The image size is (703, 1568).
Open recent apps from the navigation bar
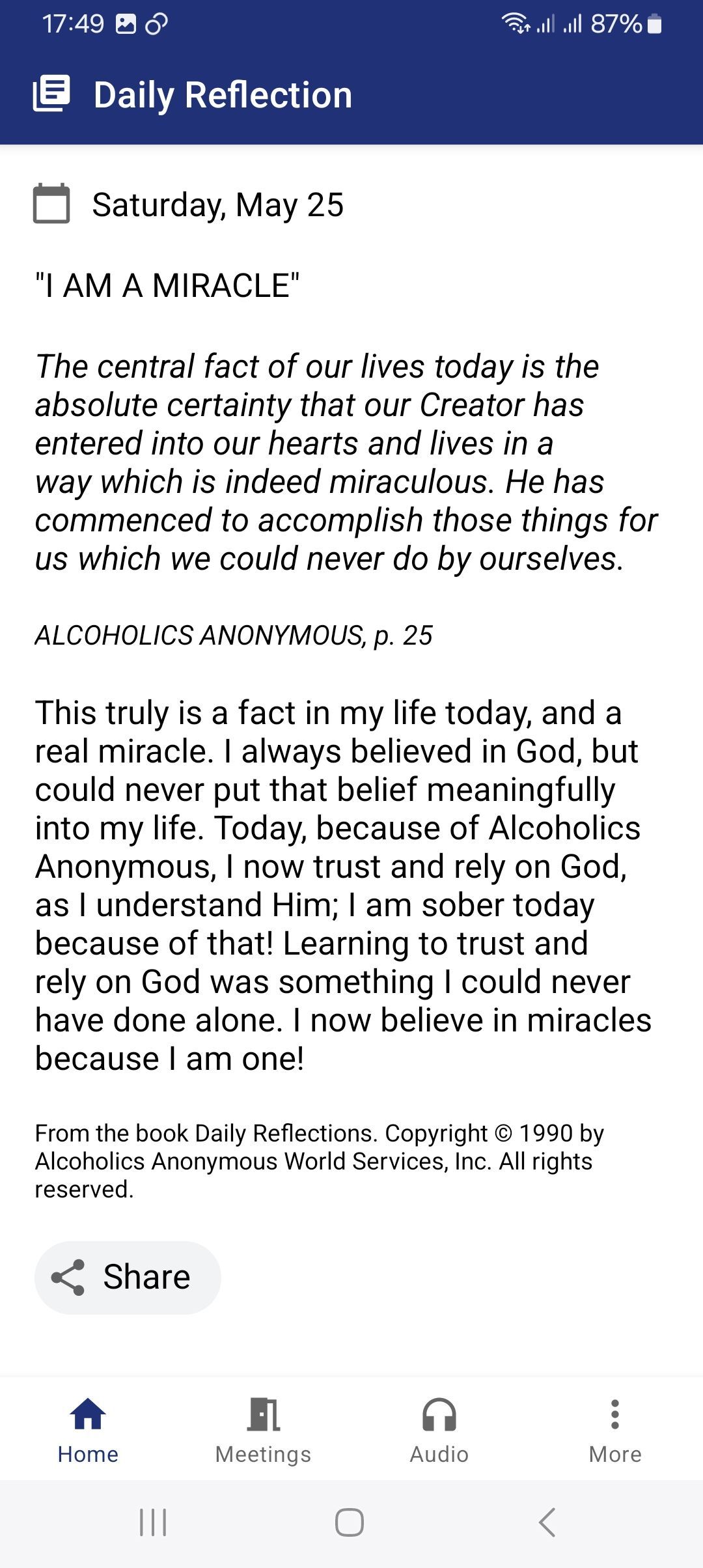coord(153,1522)
